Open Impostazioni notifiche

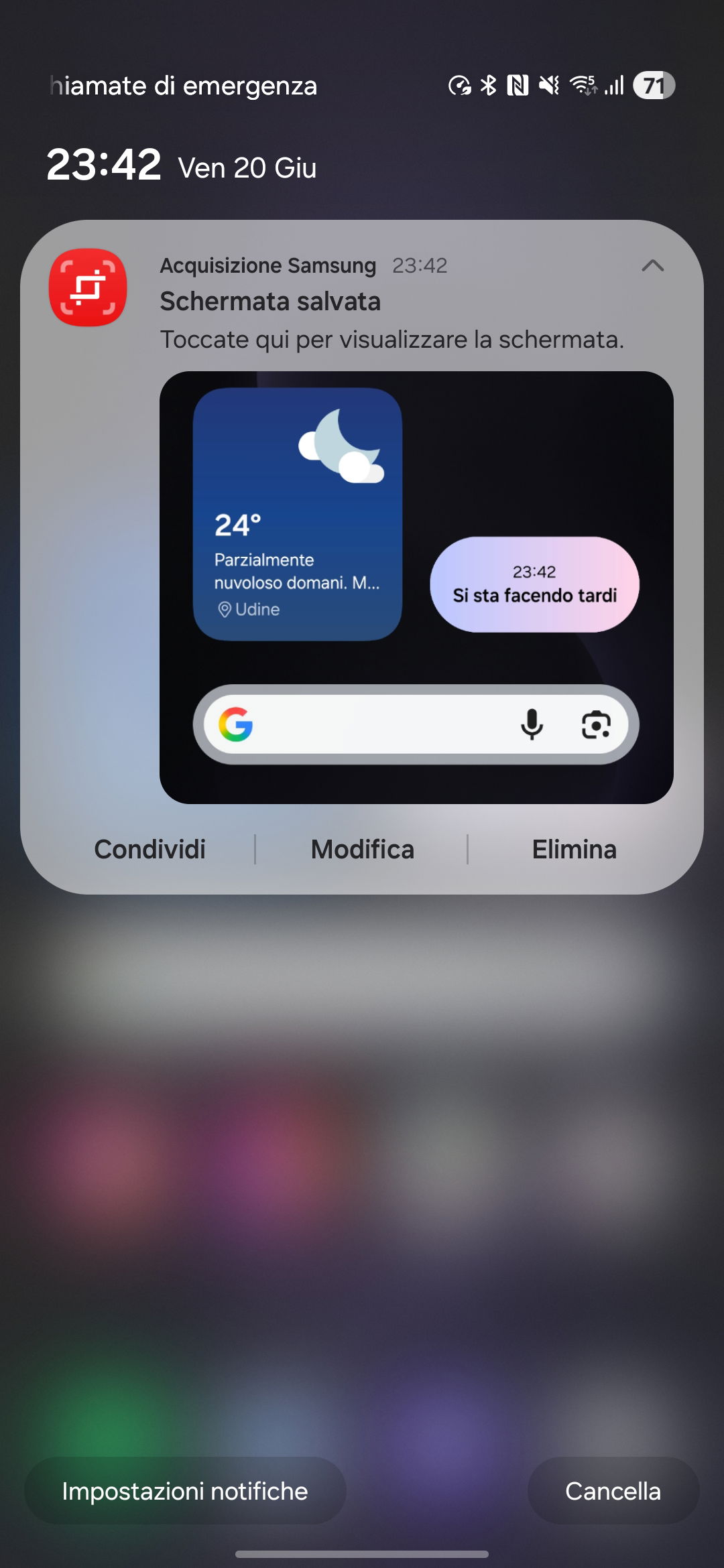coord(184,1491)
